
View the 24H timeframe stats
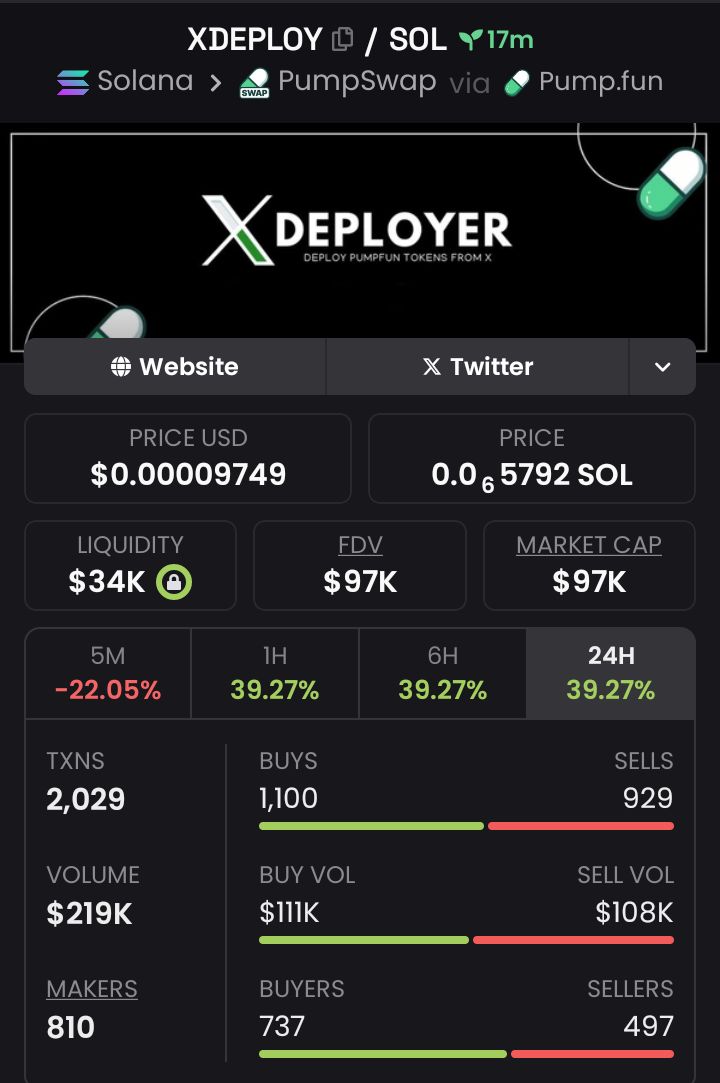tap(610, 673)
